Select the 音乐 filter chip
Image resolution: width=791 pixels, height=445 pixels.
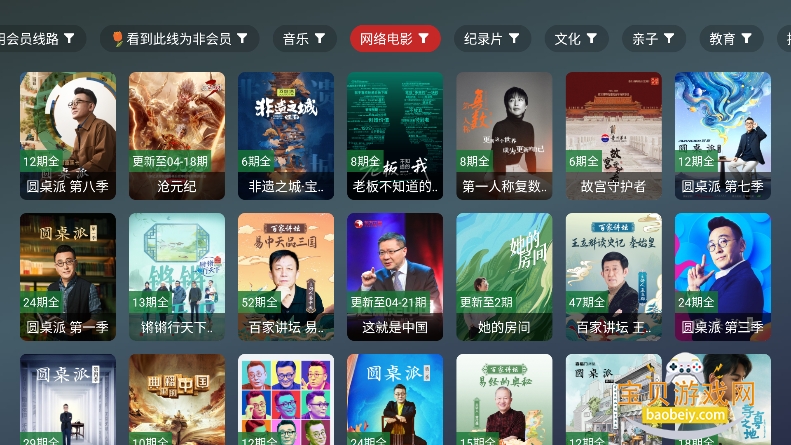pyautogui.click(x=303, y=39)
